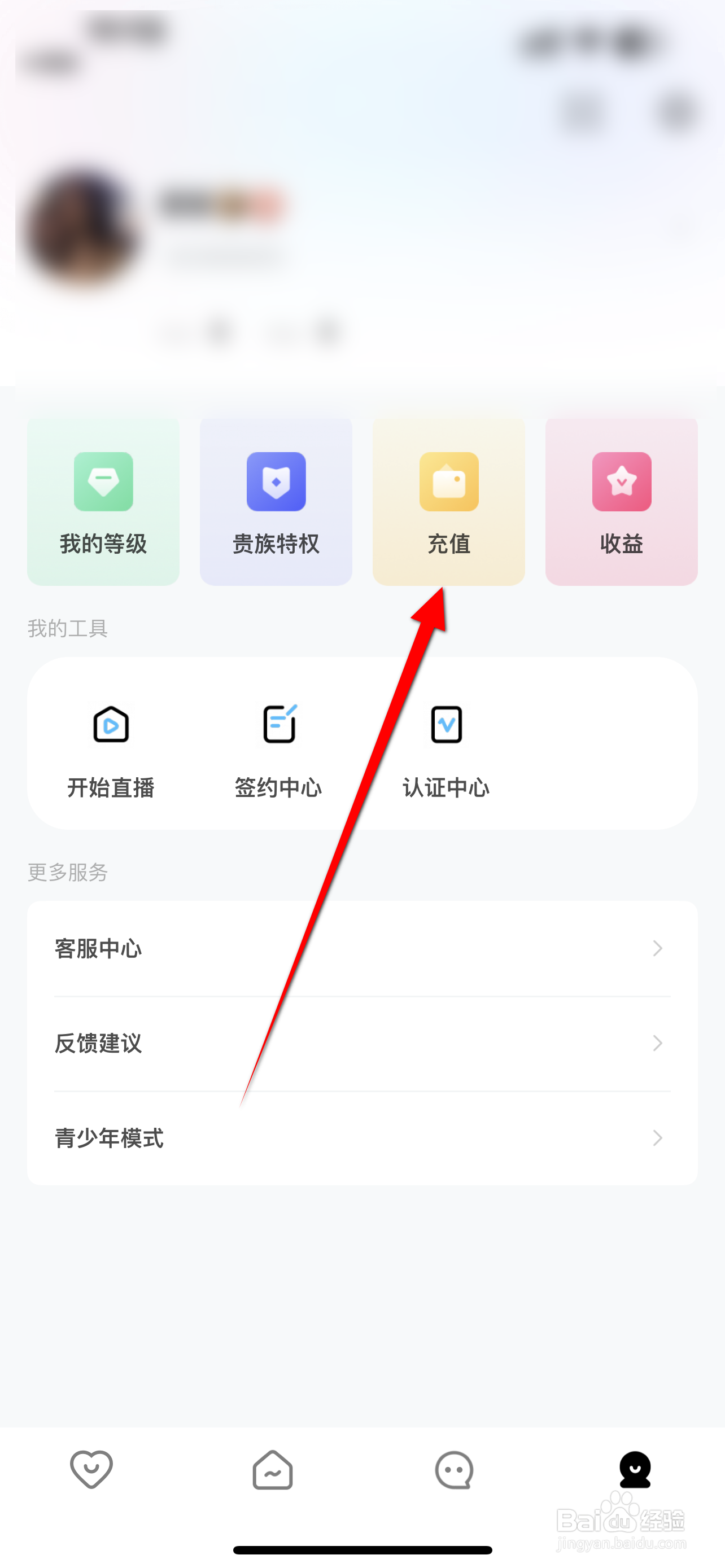Viewport: 725px width, 1568px height.
Task: Select the 开始直播 broadcast icon
Action: [110, 724]
